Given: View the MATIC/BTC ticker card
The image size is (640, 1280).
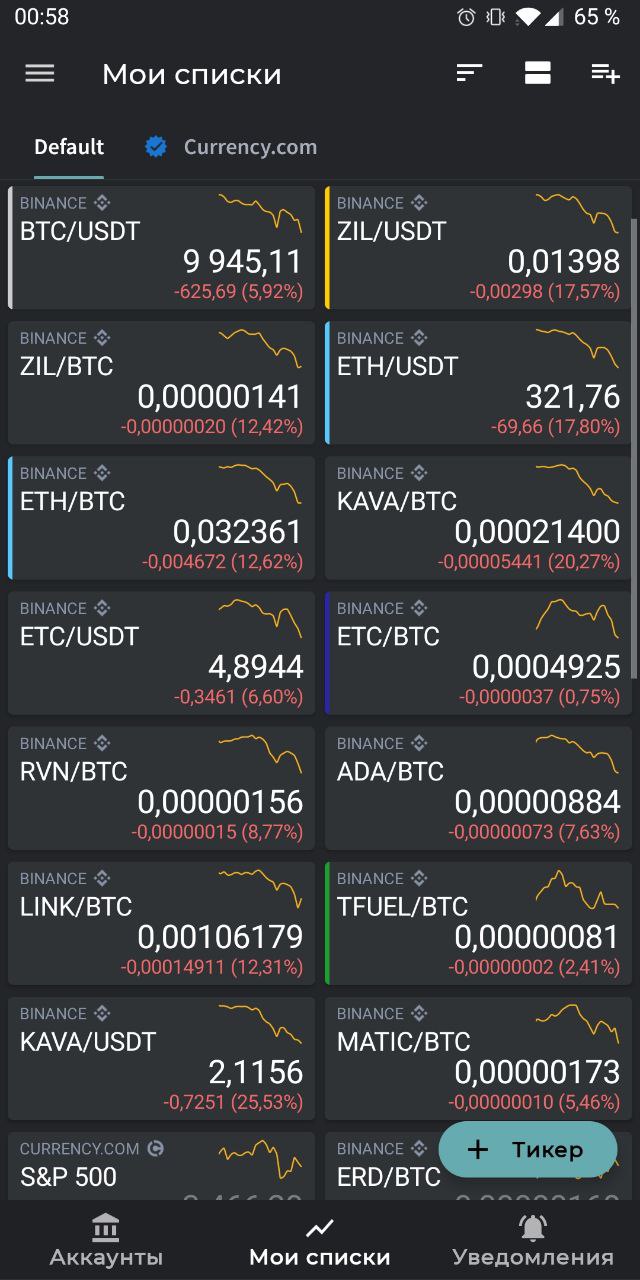Looking at the screenshot, I should [478, 1057].
